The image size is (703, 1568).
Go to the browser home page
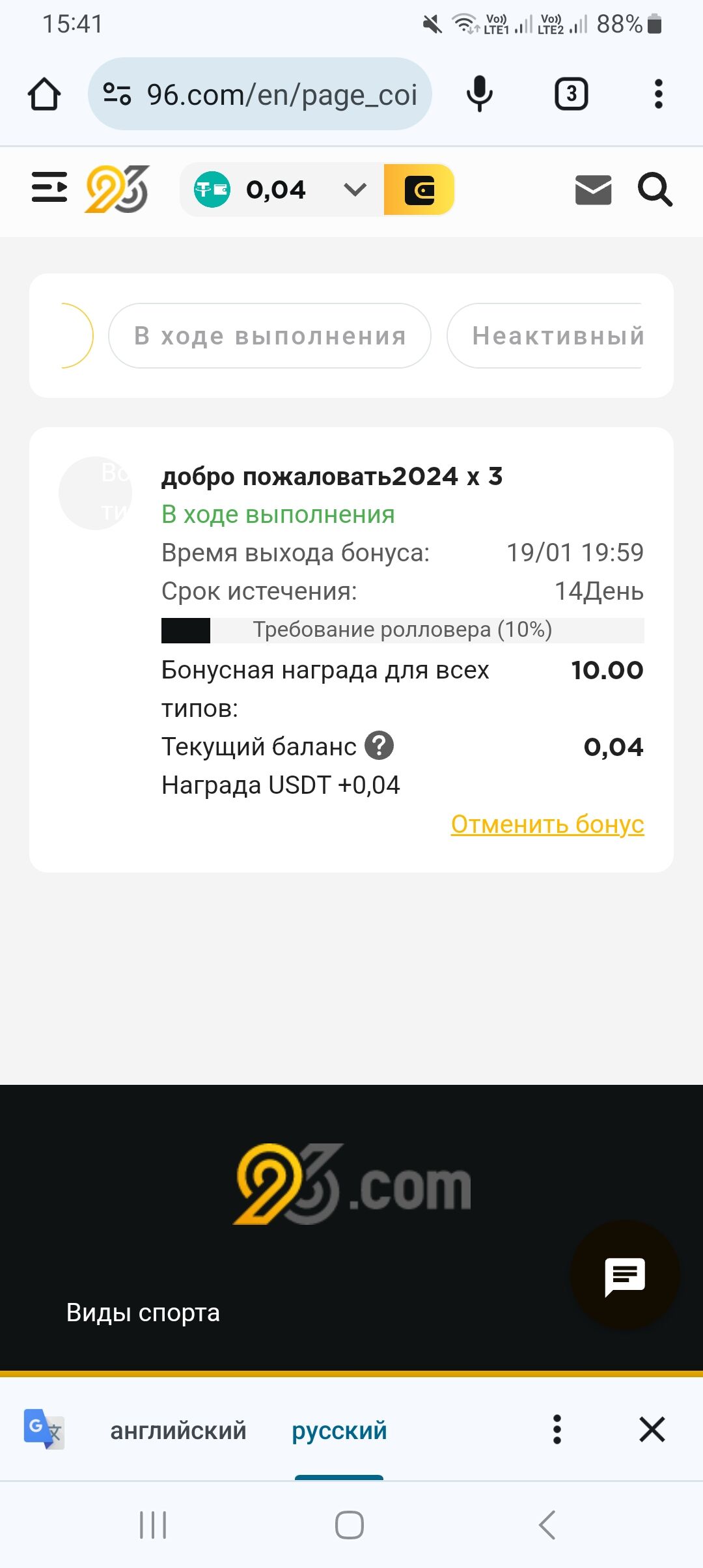[44, 94]
